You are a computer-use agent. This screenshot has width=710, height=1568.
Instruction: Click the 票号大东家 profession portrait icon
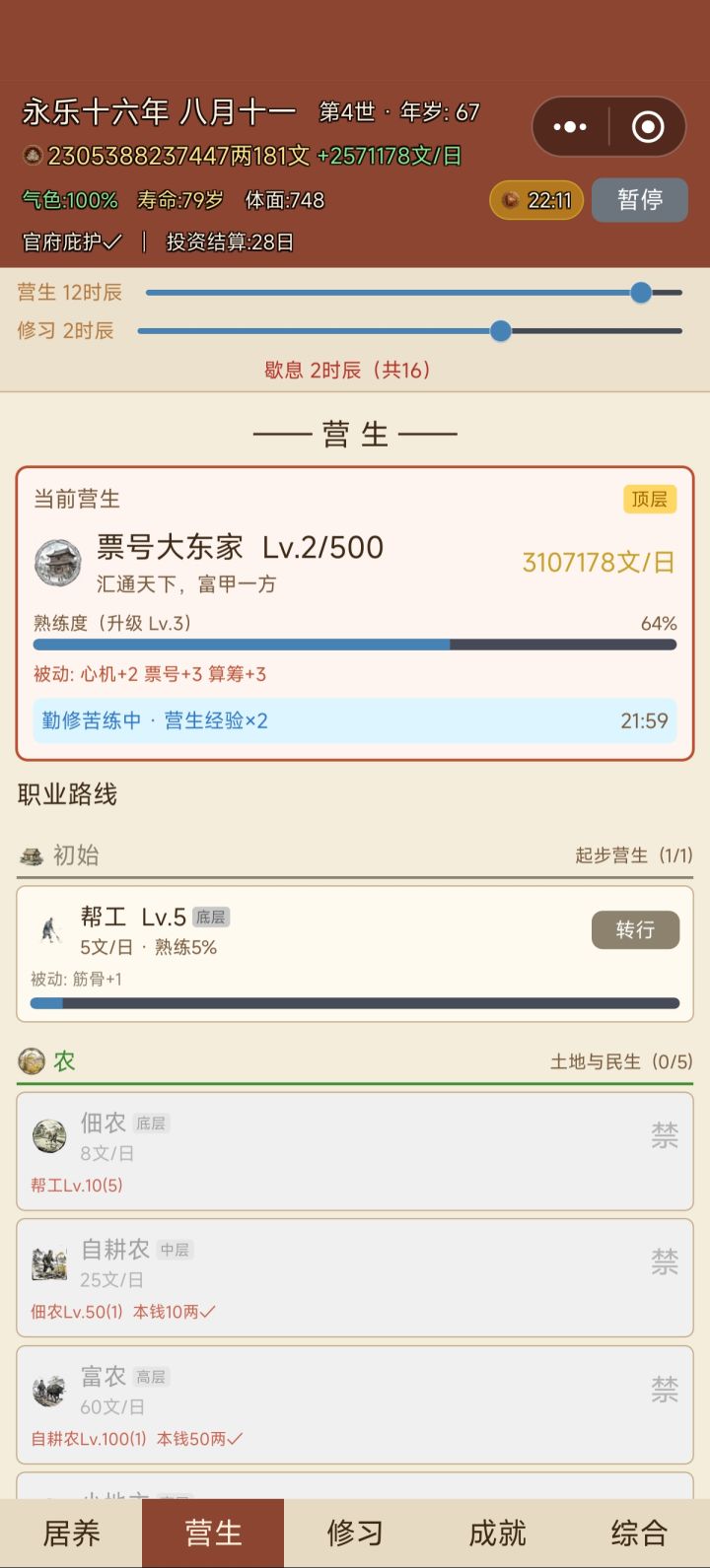point(59,560)
